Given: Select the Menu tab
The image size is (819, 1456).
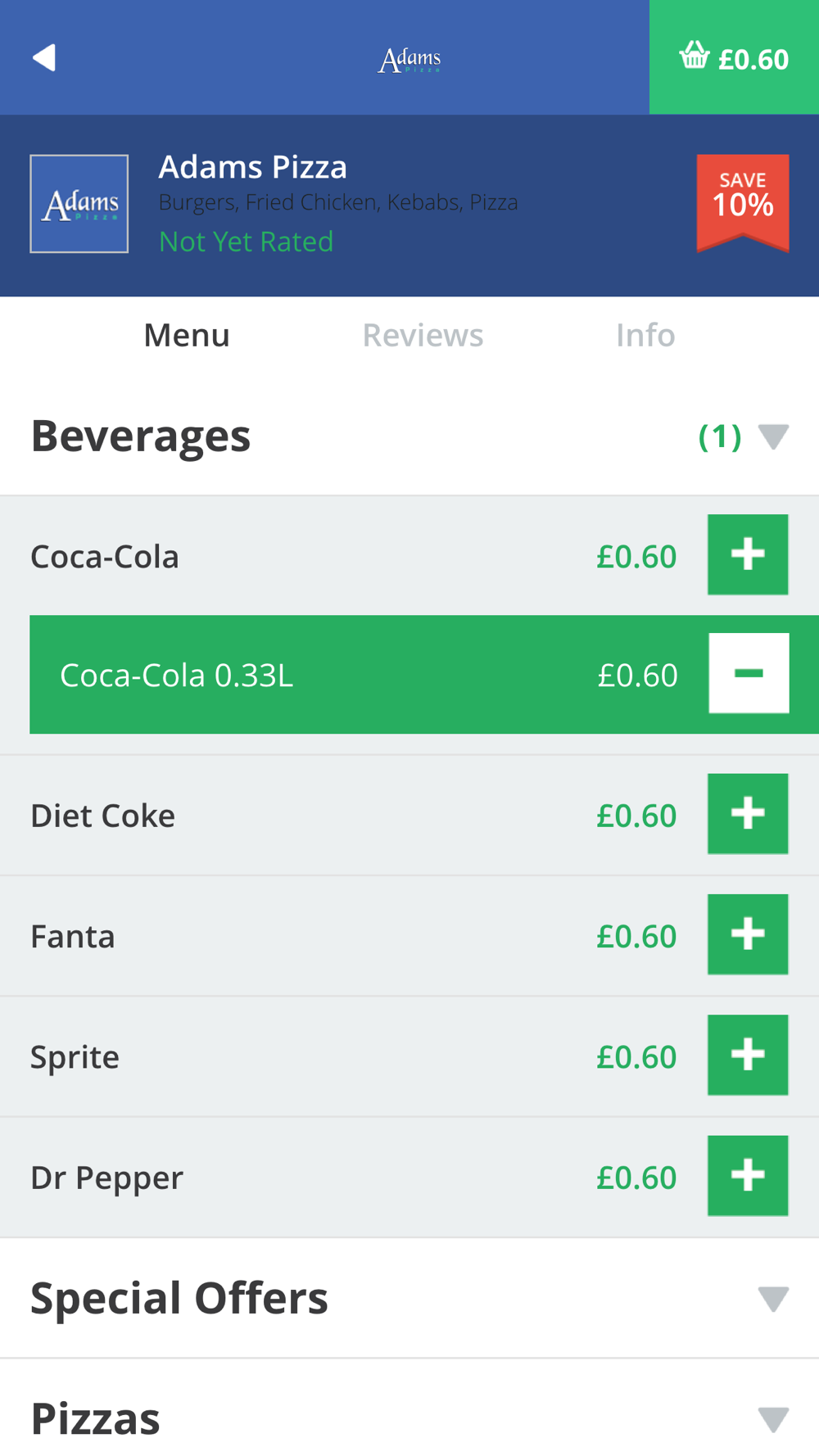Looking at the screenshot, I should (187, 335).
